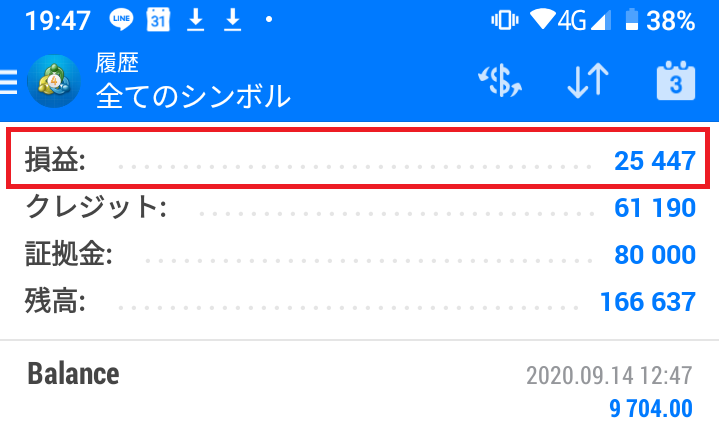Image resolution: width=719 pixels, height=436 pixels.
Task: Open the Balance entry of 9 704.00
Action: 359,390
